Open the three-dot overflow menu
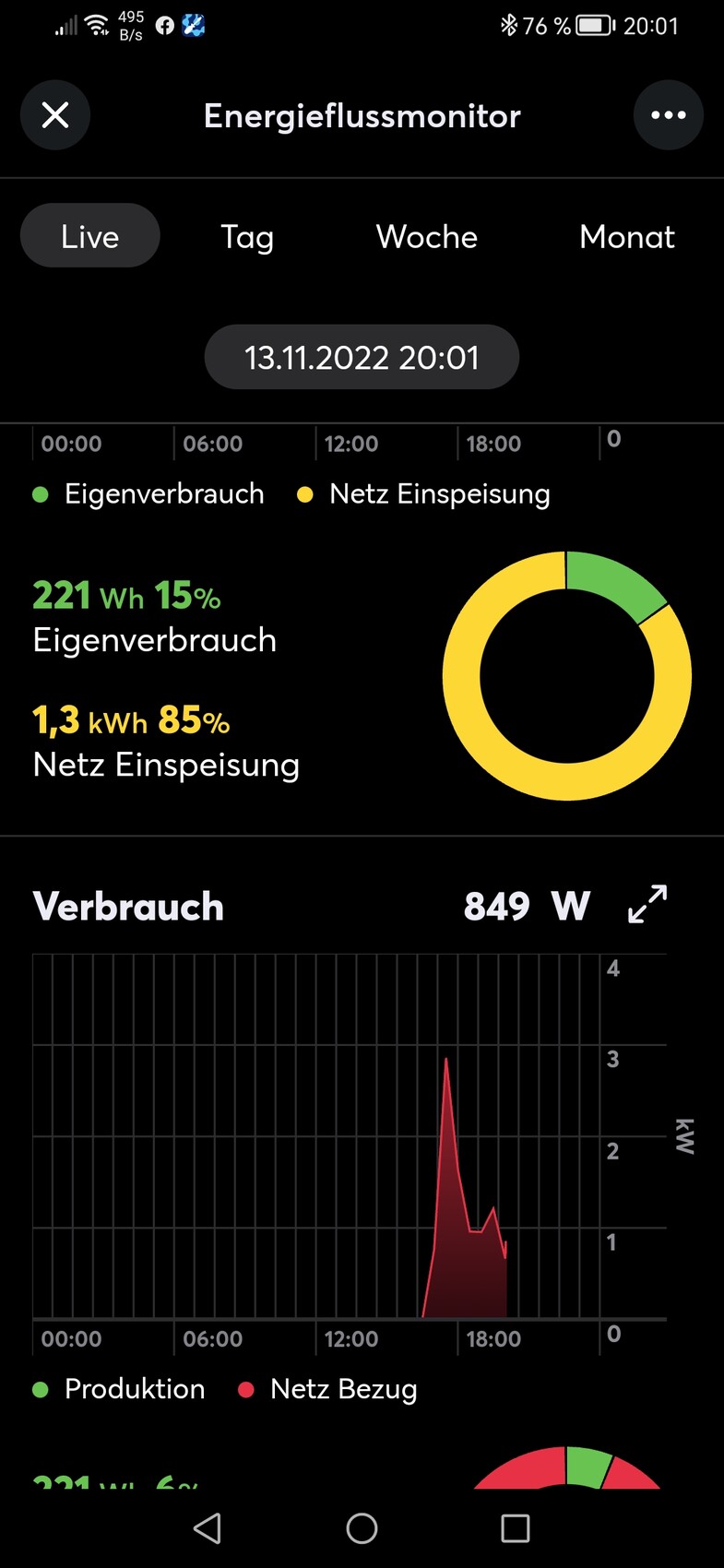This screenshot has width=724, height=1568. coord(668,115)
